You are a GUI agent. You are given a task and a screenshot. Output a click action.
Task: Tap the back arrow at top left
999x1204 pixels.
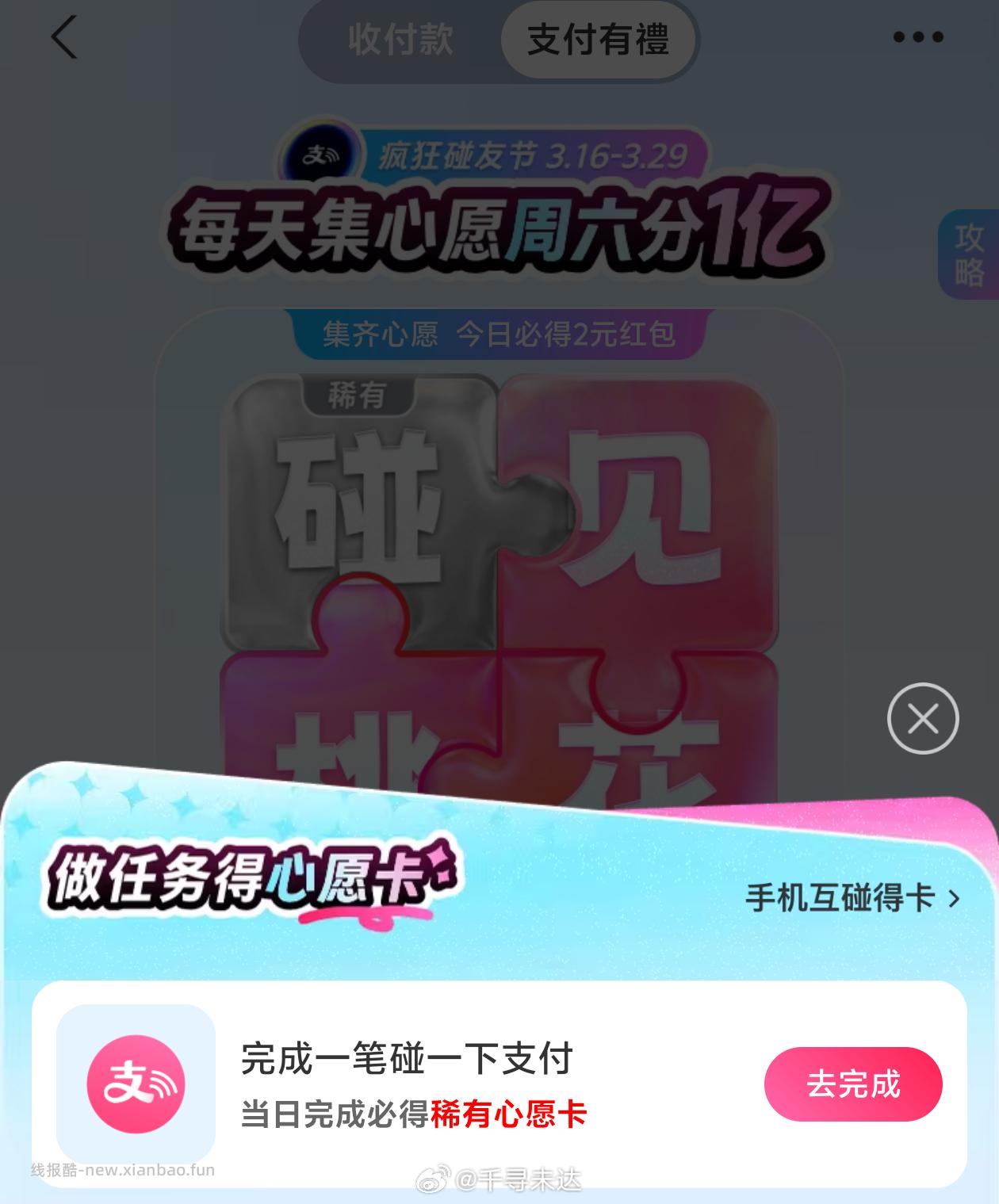(65, 38)
